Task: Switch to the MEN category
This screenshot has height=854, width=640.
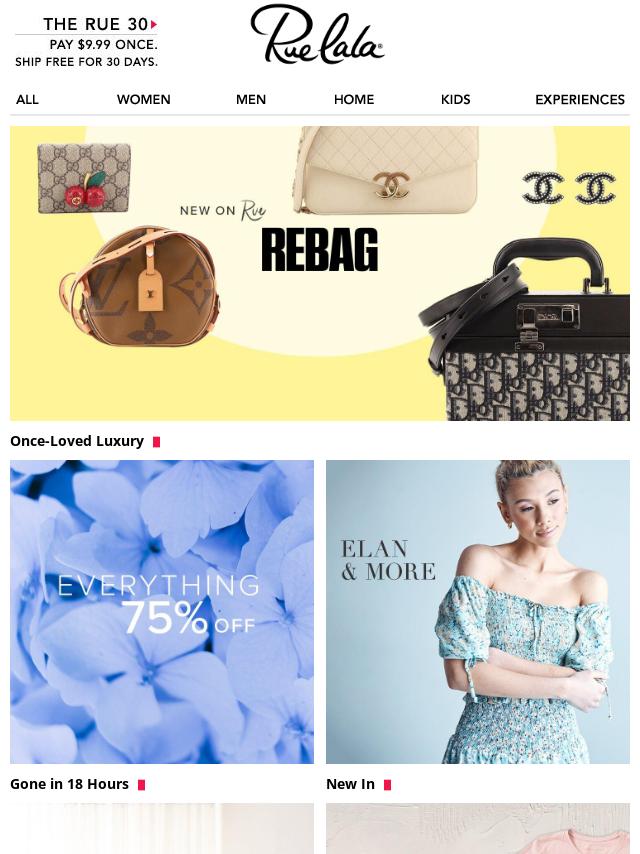Action: (x=250, y=99)
